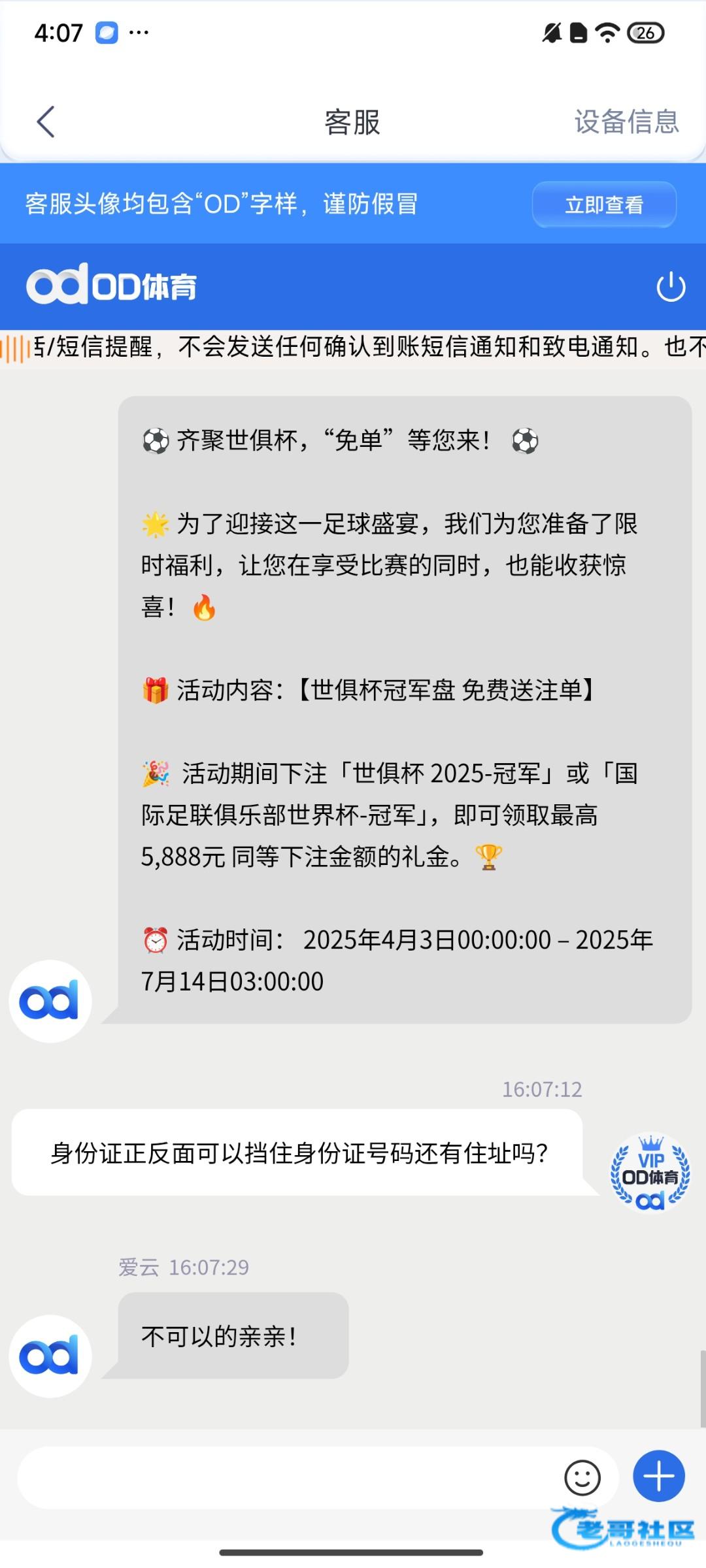This screenshot has height=1568, width=706.
Task: Go back from the 客服 screen
Action: click(46, 122)
